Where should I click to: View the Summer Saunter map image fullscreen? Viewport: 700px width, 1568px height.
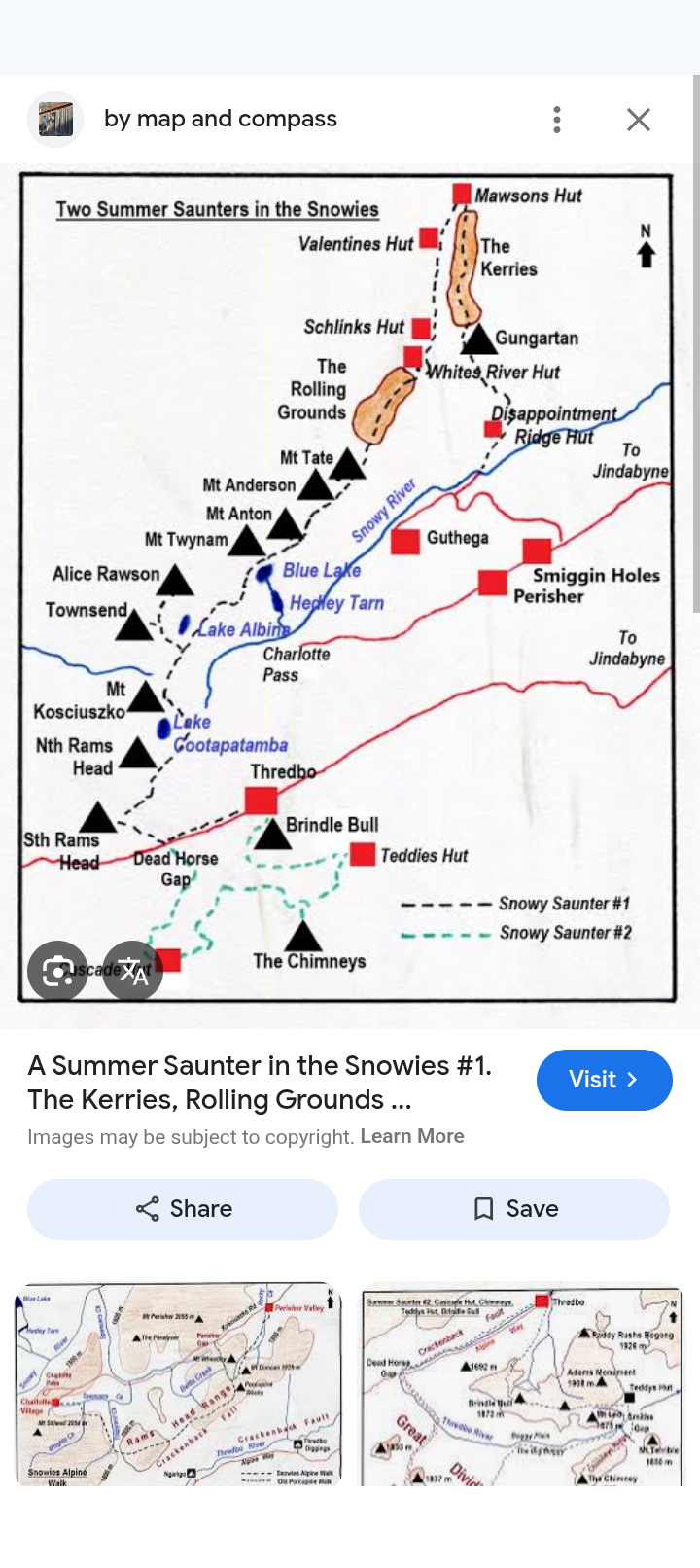(x=347, y=588)
